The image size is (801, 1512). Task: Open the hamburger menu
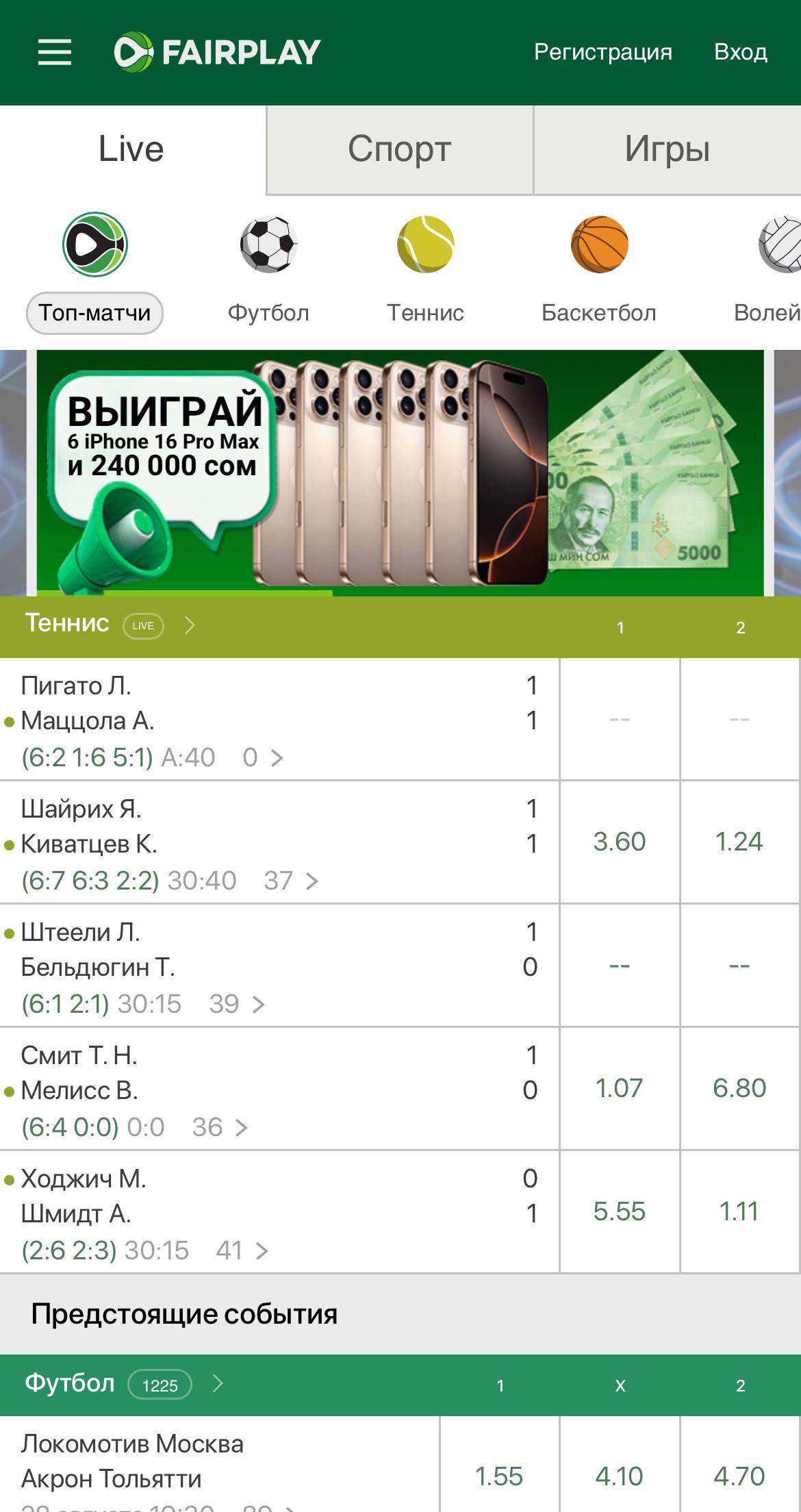54,52
